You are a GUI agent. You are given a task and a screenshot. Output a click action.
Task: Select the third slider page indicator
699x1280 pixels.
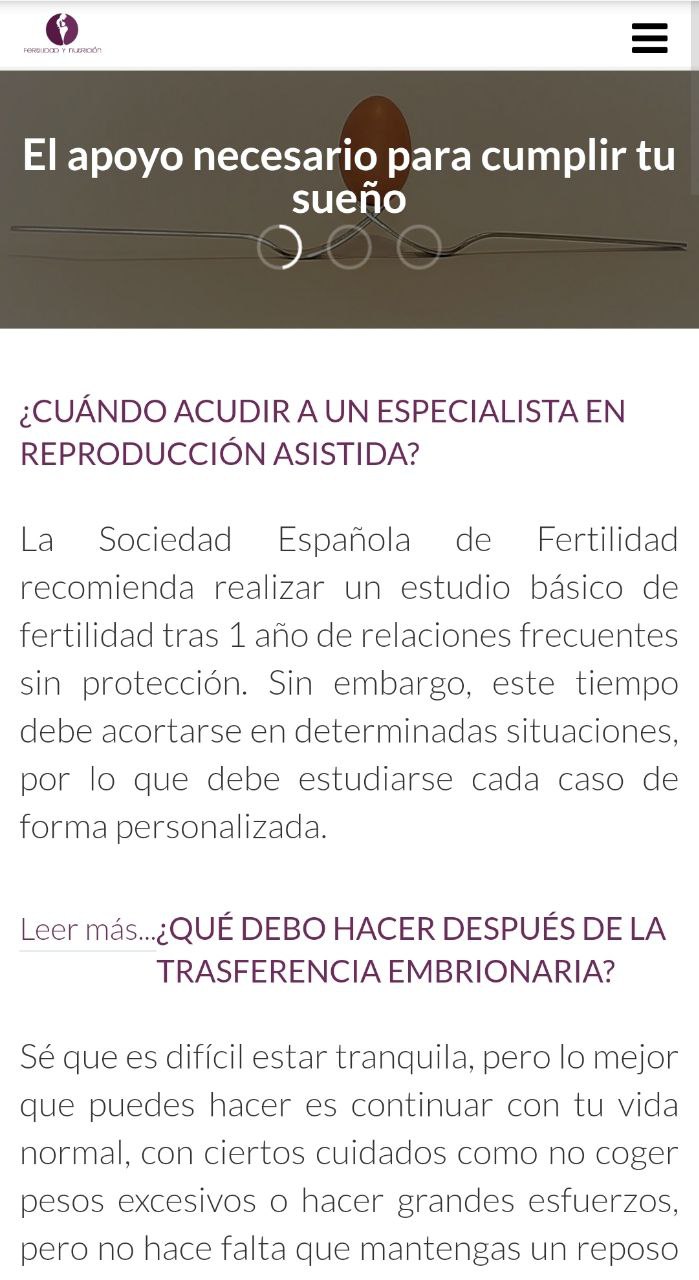[x=419, y=247]
